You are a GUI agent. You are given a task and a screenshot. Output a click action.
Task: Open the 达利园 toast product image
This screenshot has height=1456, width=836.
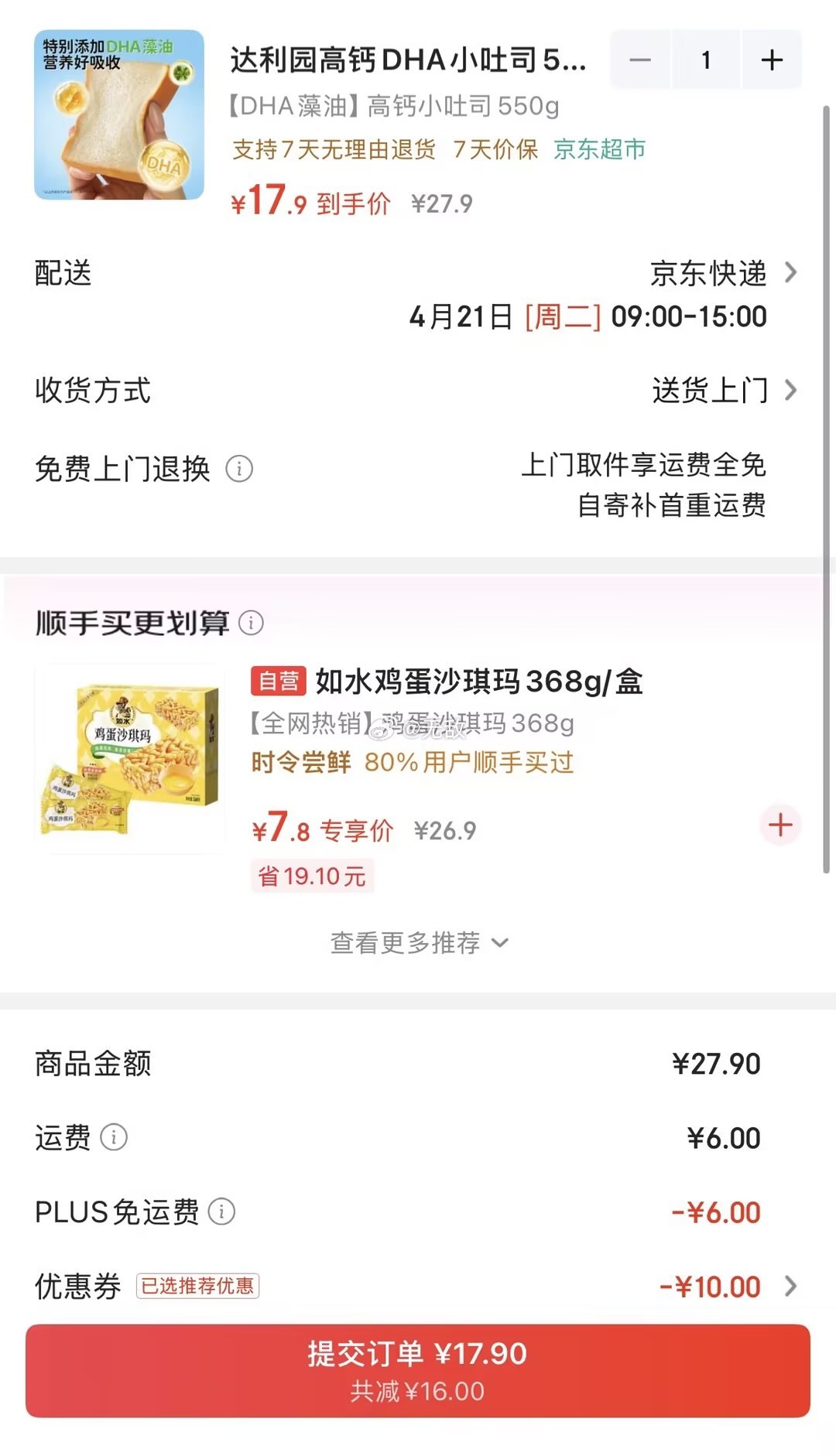pos(119,115)
